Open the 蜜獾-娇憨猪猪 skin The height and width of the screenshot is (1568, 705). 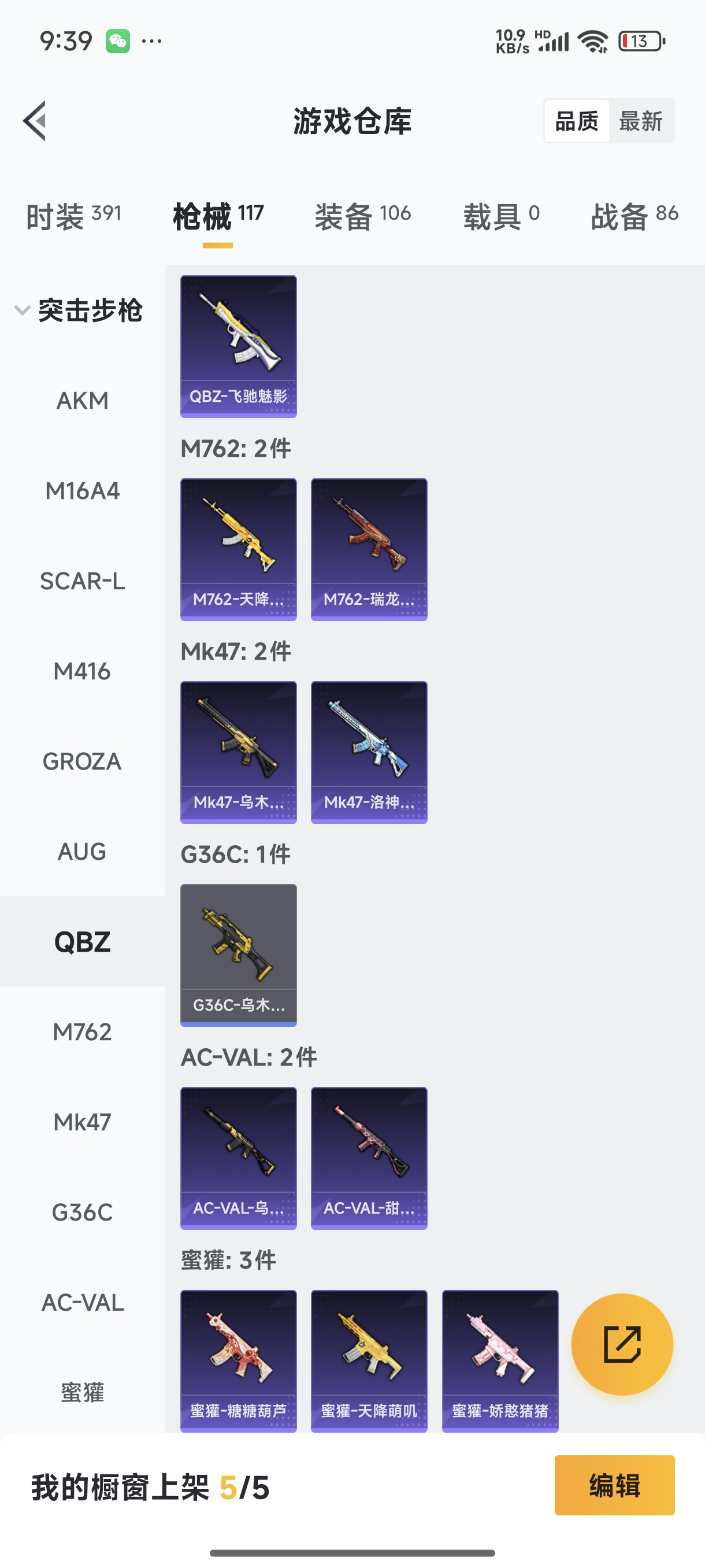pyautogui.click(x=499, y=1360)
